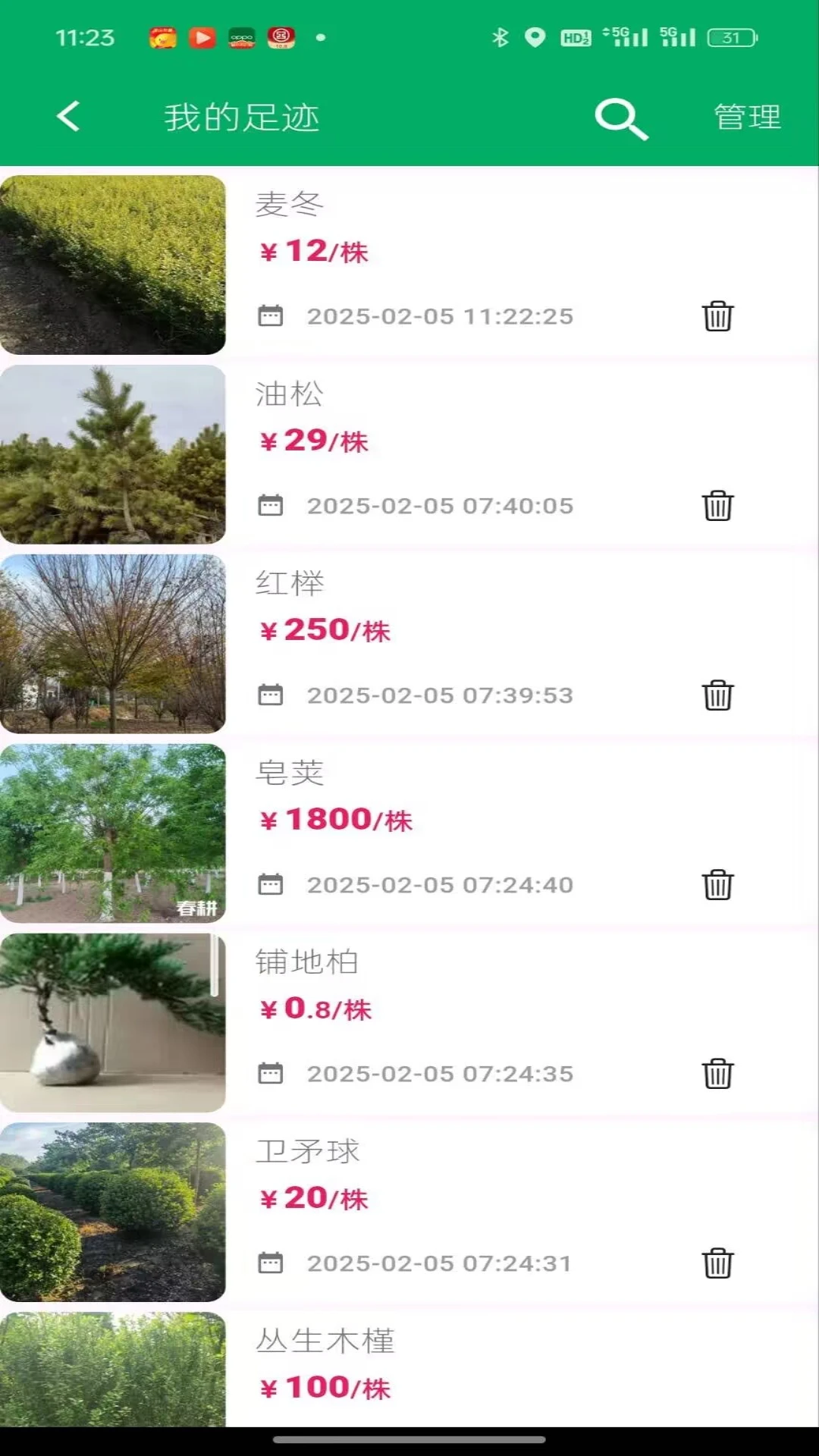Tap the ¥1800/株 price of 皂荚

337,820
